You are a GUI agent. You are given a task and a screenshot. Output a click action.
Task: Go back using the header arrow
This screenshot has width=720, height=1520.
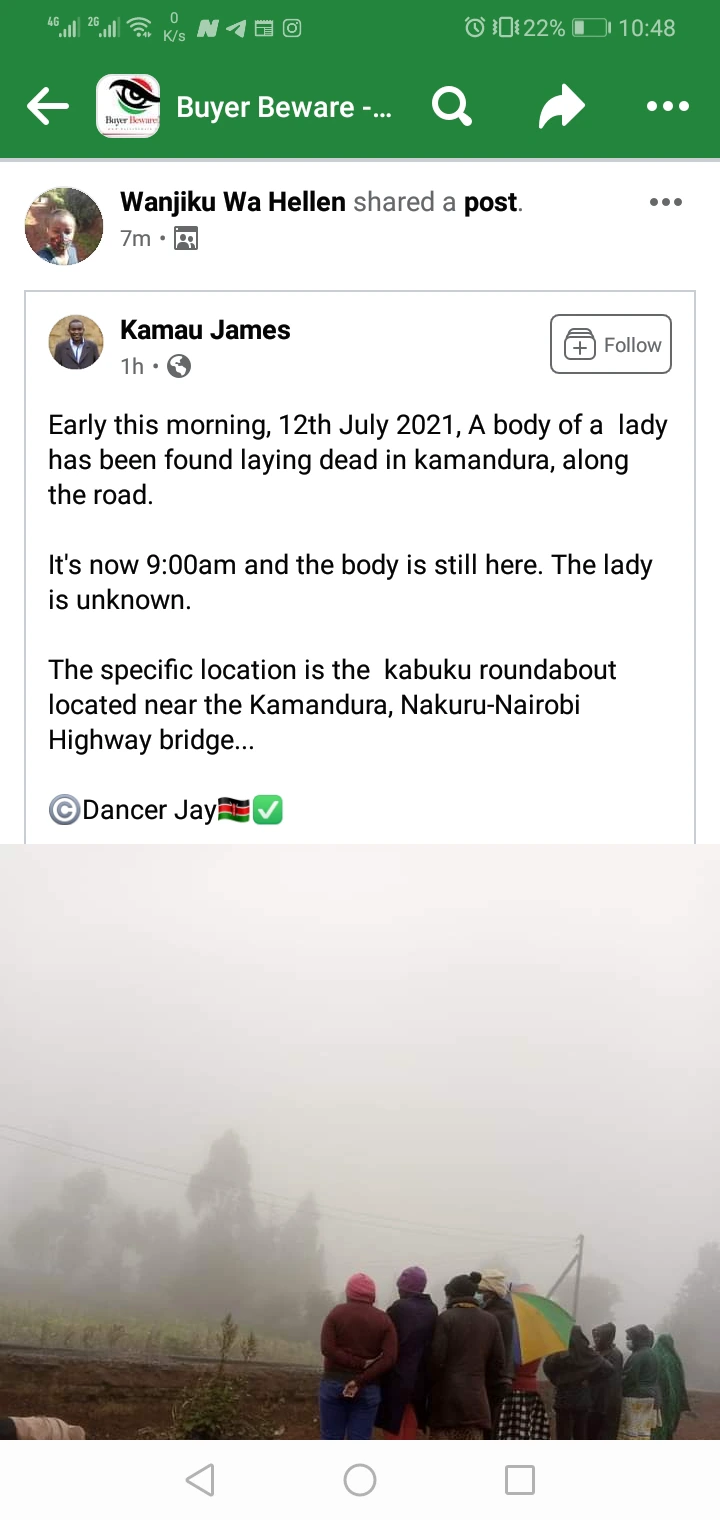[x=47, y=106]
